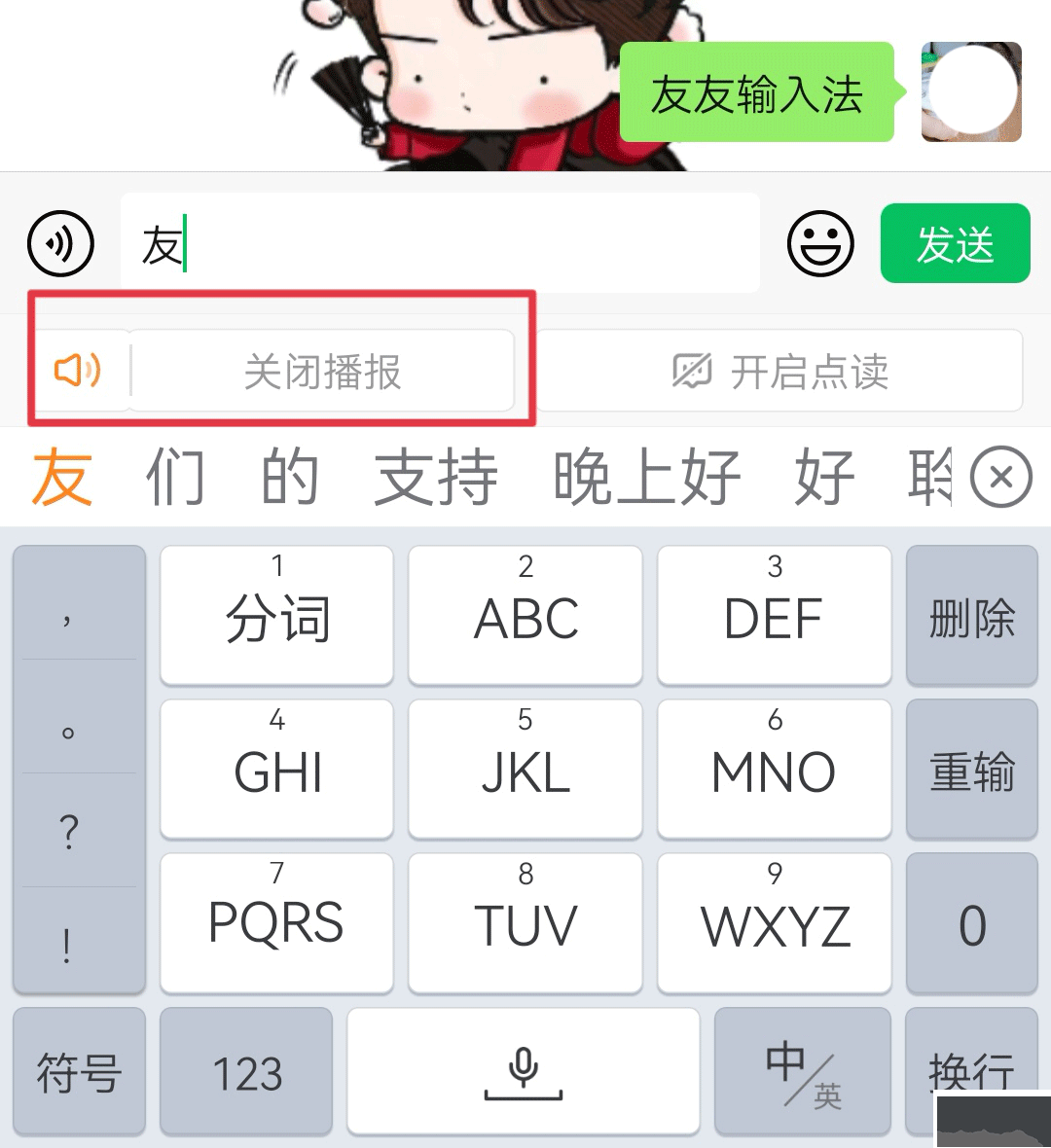Focus the message input field
1051x1148 pixels.
coord(440,243)
